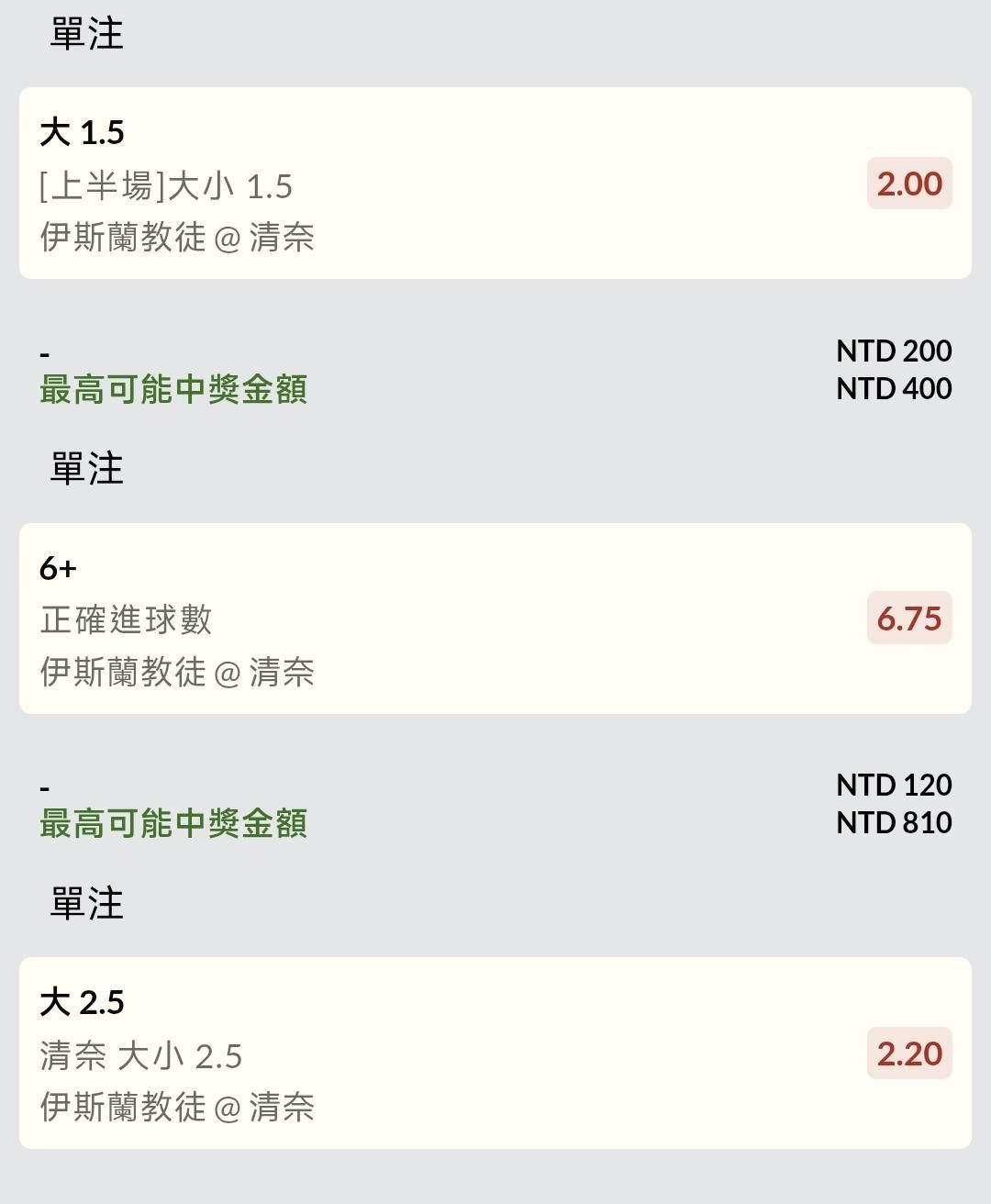Open the 6+ 正確進球數 bet card
Screen dimensions: 991x1204
click(495, 619)
